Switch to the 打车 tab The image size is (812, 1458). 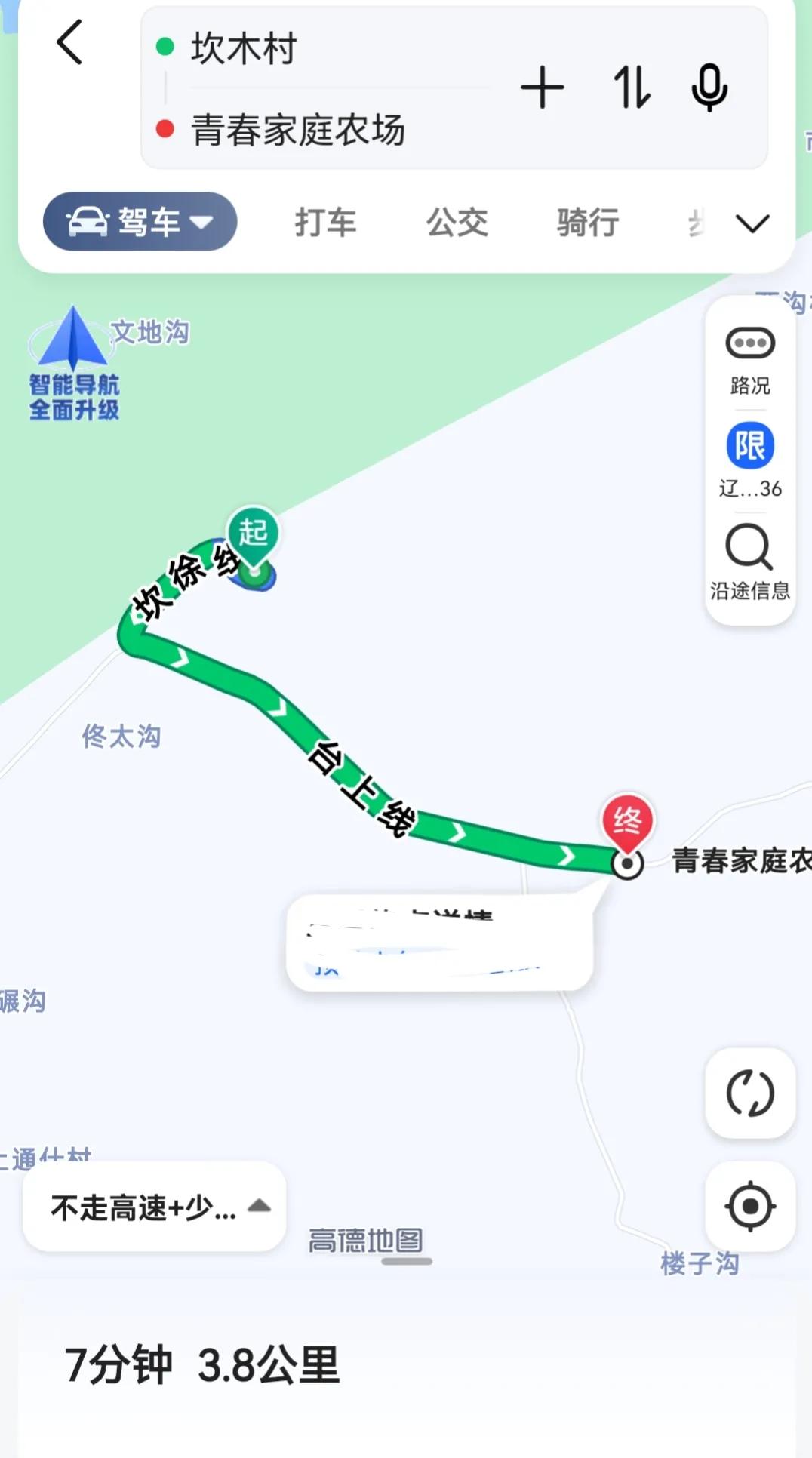(x=325, y=223)
